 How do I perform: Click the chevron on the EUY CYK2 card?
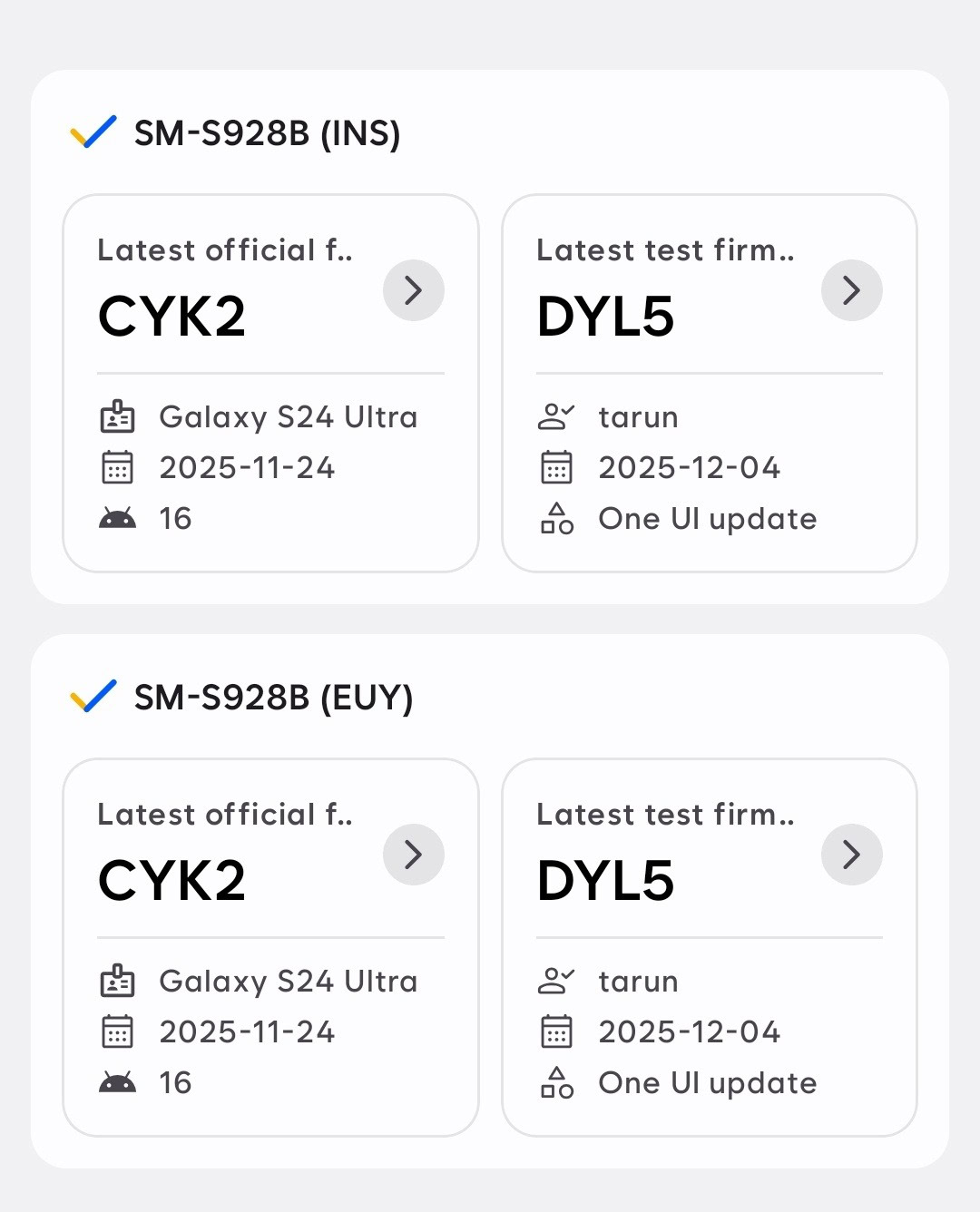414,855
